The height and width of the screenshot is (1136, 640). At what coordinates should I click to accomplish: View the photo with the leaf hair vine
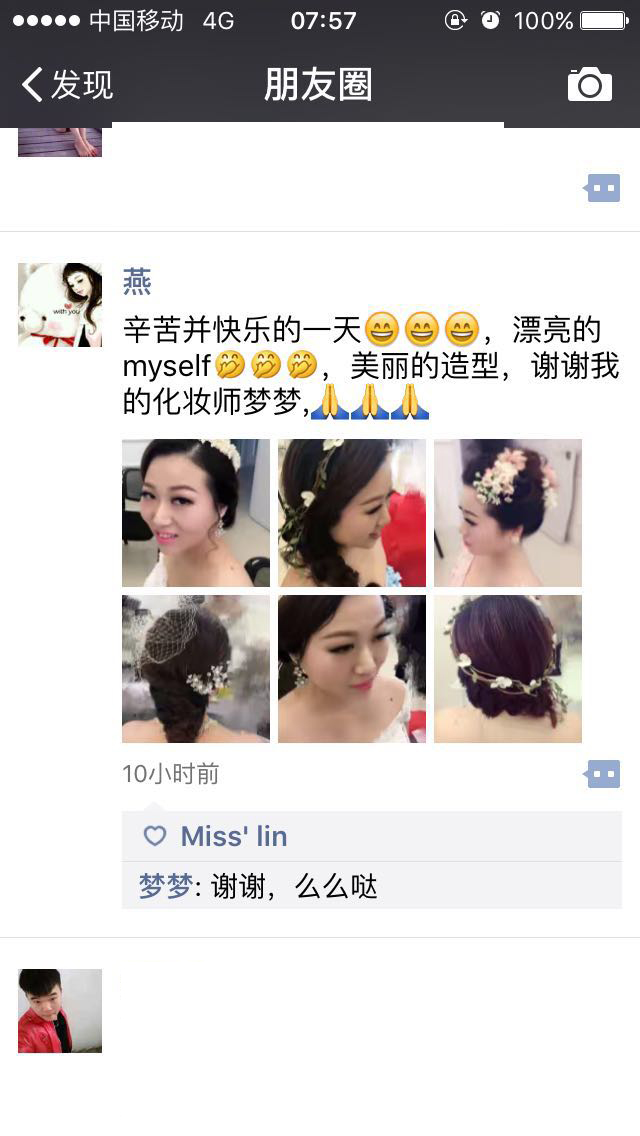352,513
